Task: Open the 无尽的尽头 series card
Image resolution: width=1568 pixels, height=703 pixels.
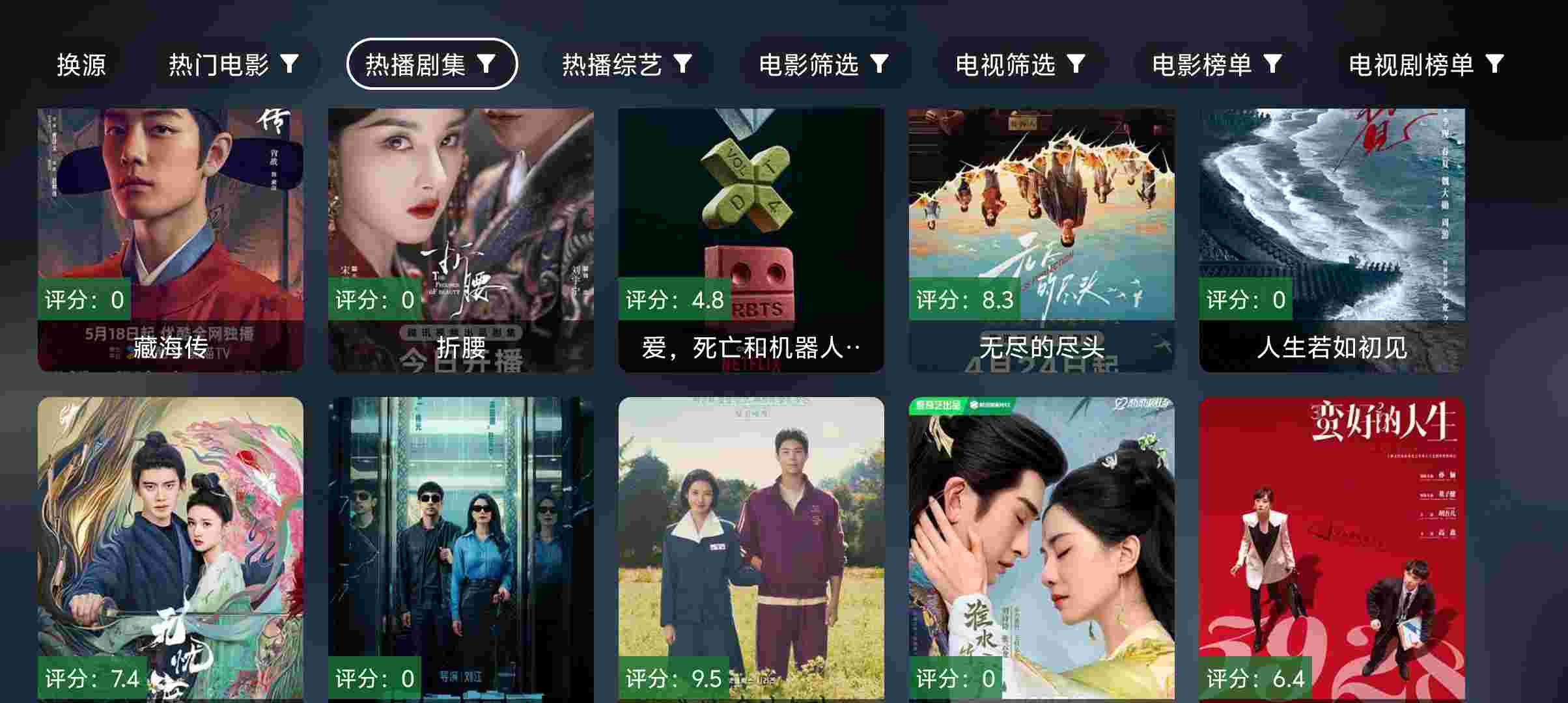Action: [x=1042, y=240]
